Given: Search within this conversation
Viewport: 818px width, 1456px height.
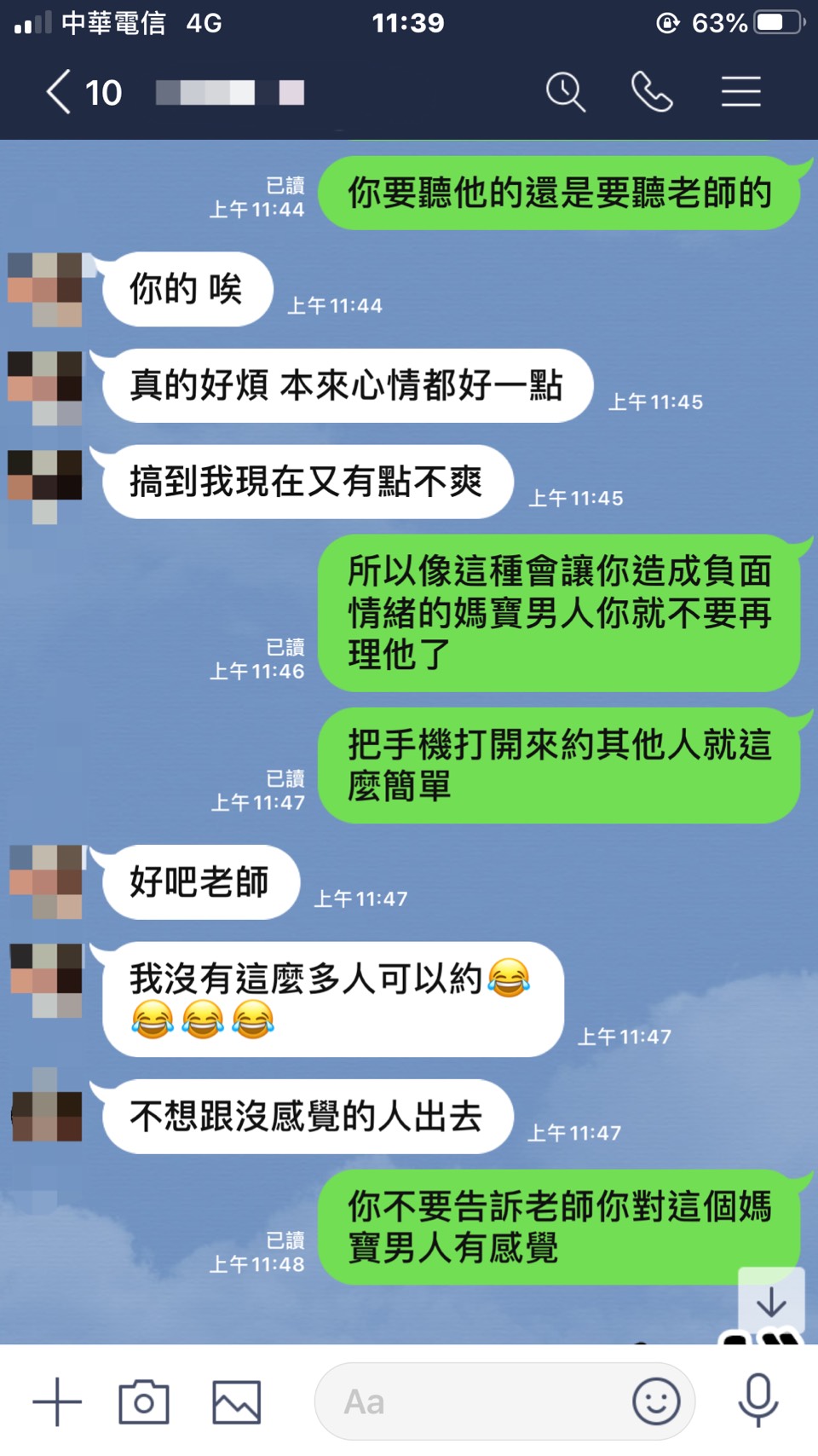Looking at the screenshot, I should [565, 92].
